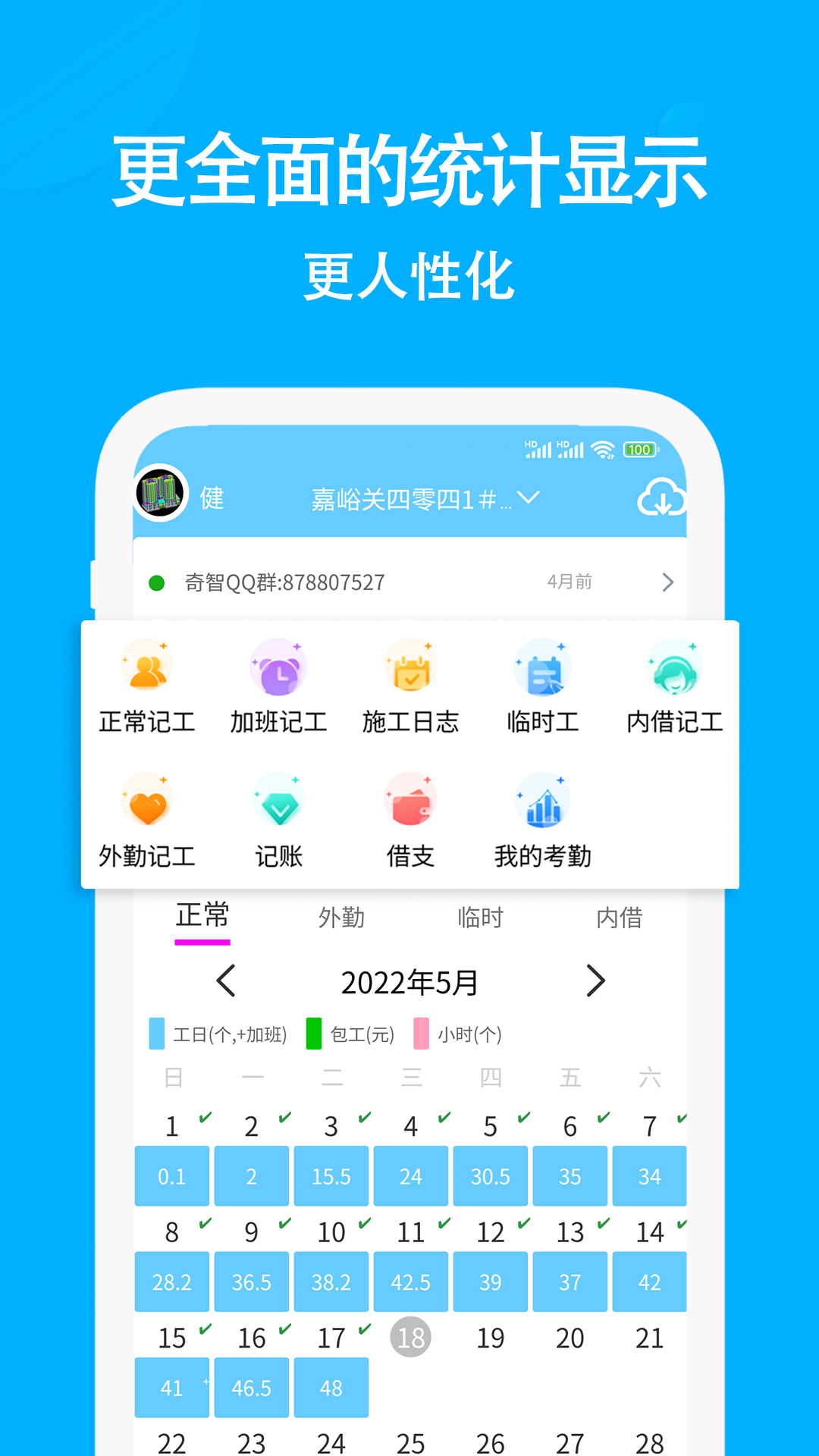Image resolution: width=819 pixels, height=1456 pixels.
Task: Switch to the 外勤 tab
Action: [x=341, y=917]
